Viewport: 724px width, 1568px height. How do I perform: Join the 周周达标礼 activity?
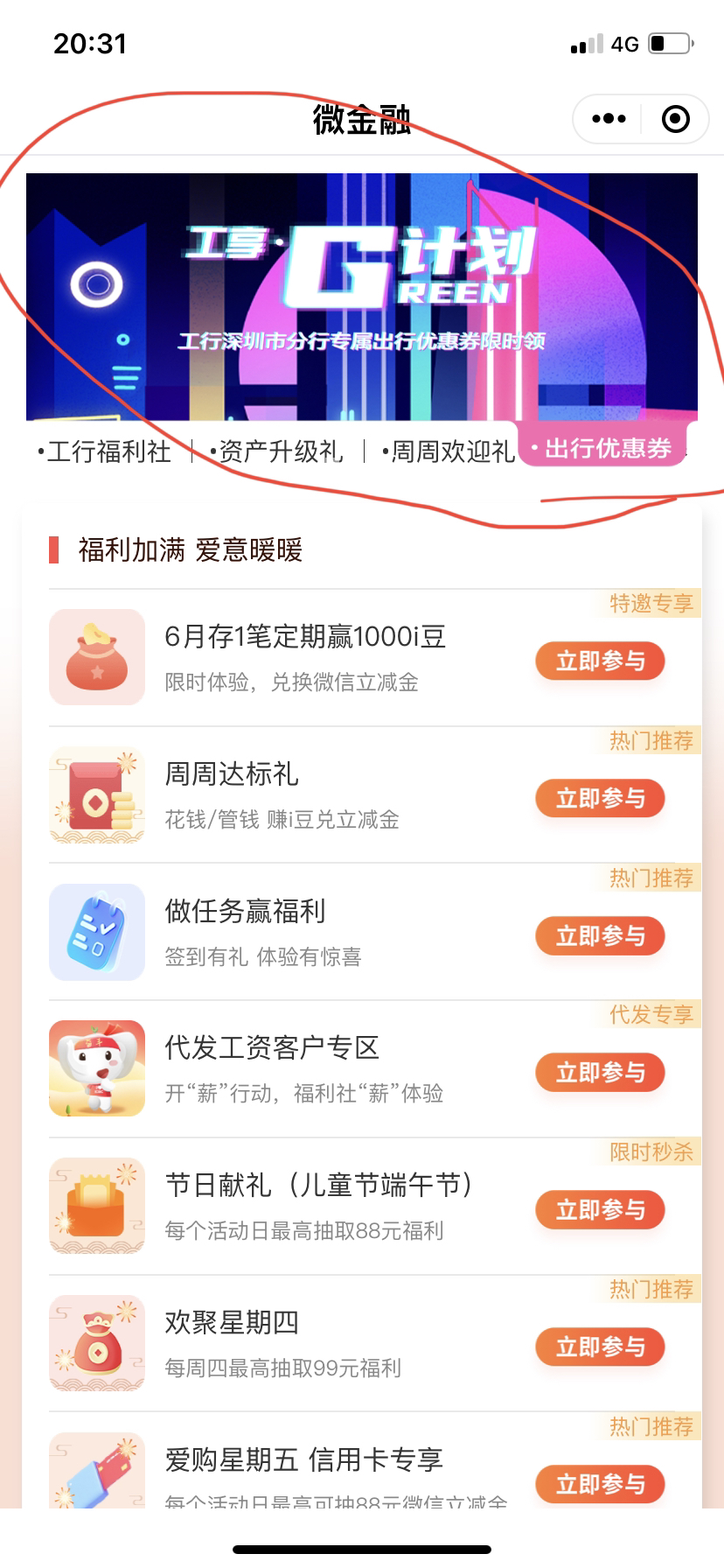click(x=600, y=798)
